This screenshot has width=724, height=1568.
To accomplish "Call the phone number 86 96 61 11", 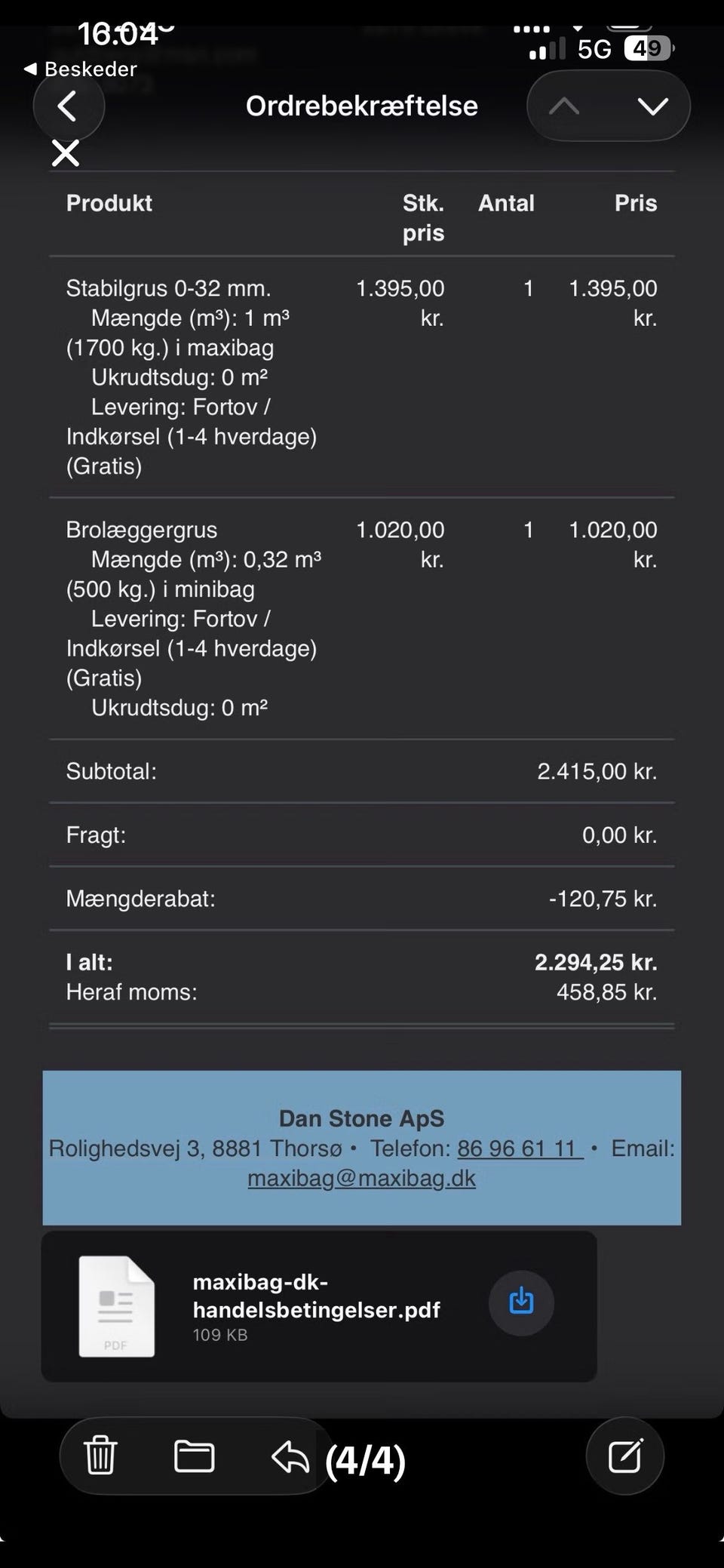I will (x=520, y=1148).
